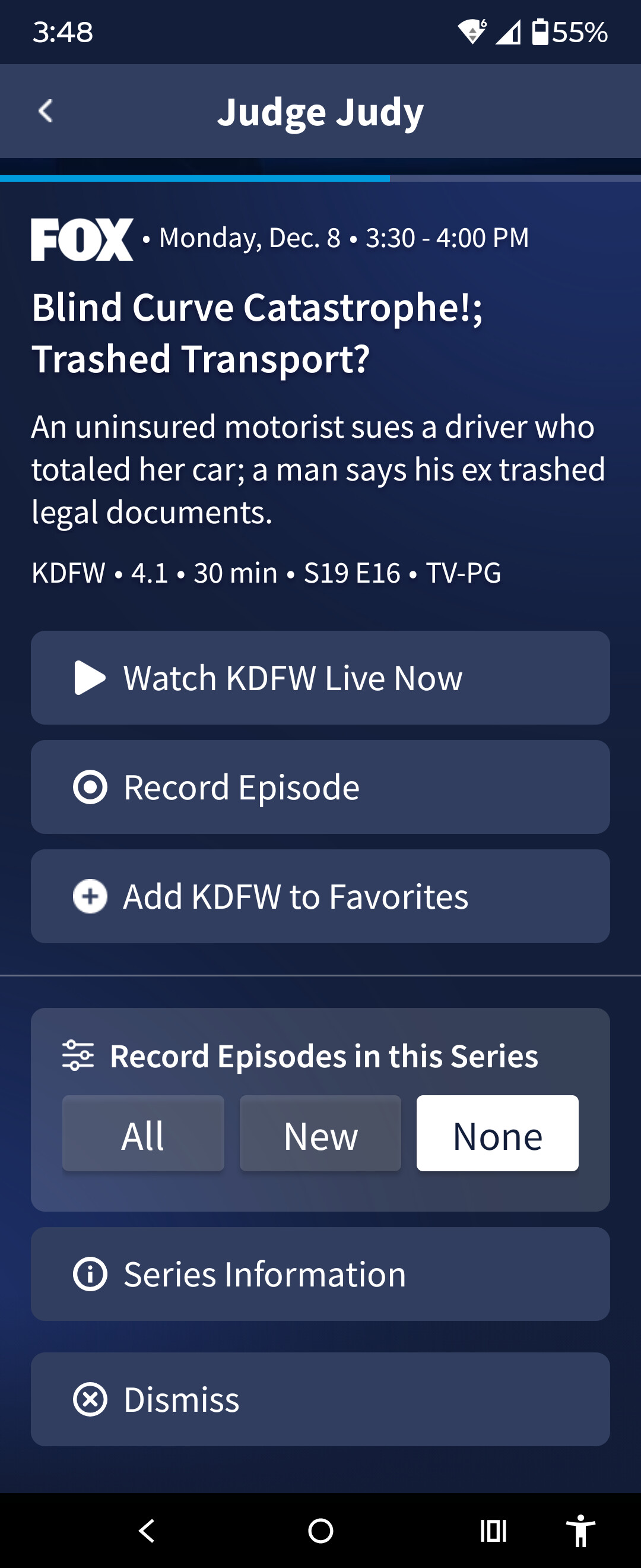The width and height of the screenshot is (641, 1568).
Task: Tap the system home button
Action: [x=320, y=1531]
